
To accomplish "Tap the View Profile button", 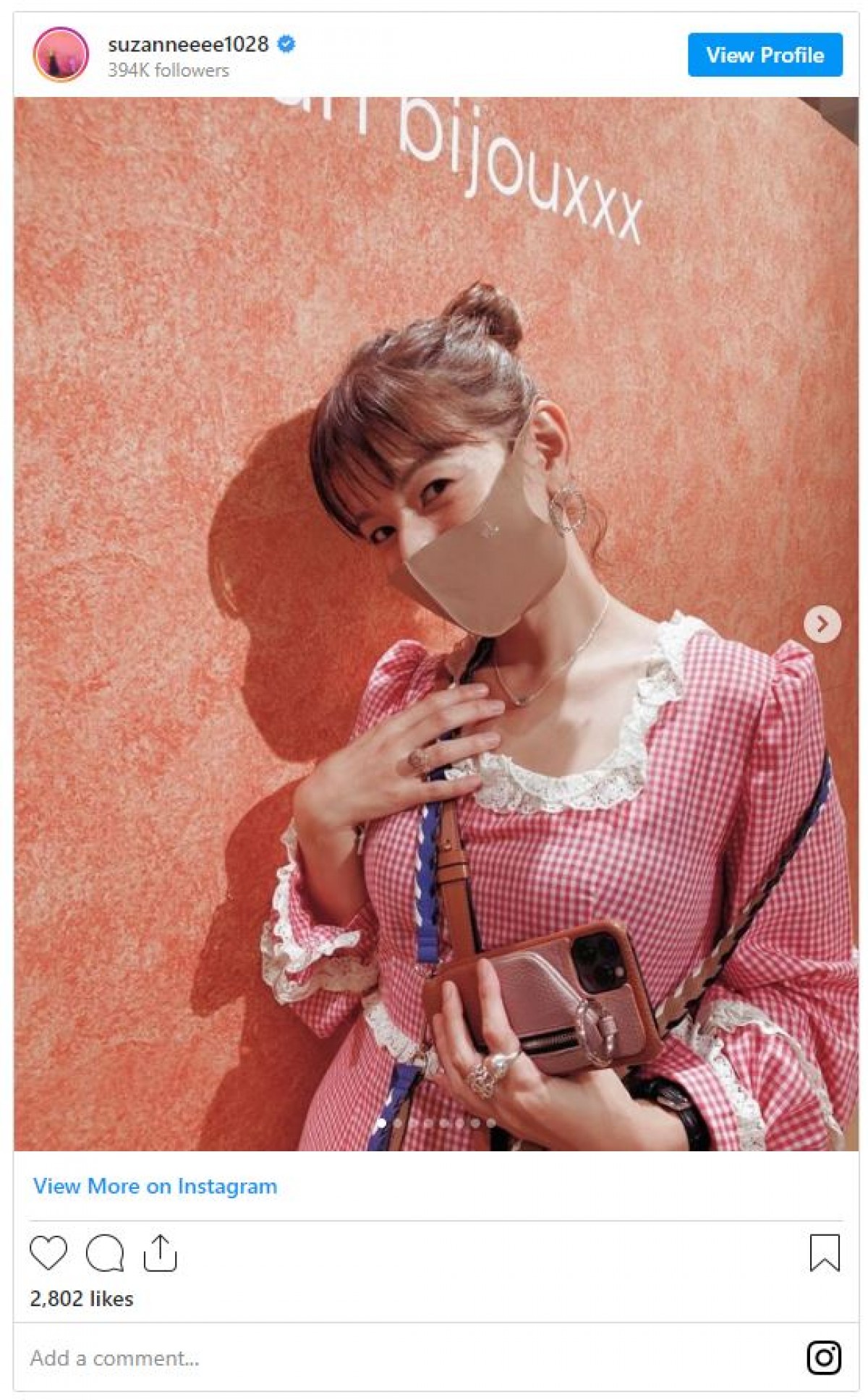I will tap(765, 55).
